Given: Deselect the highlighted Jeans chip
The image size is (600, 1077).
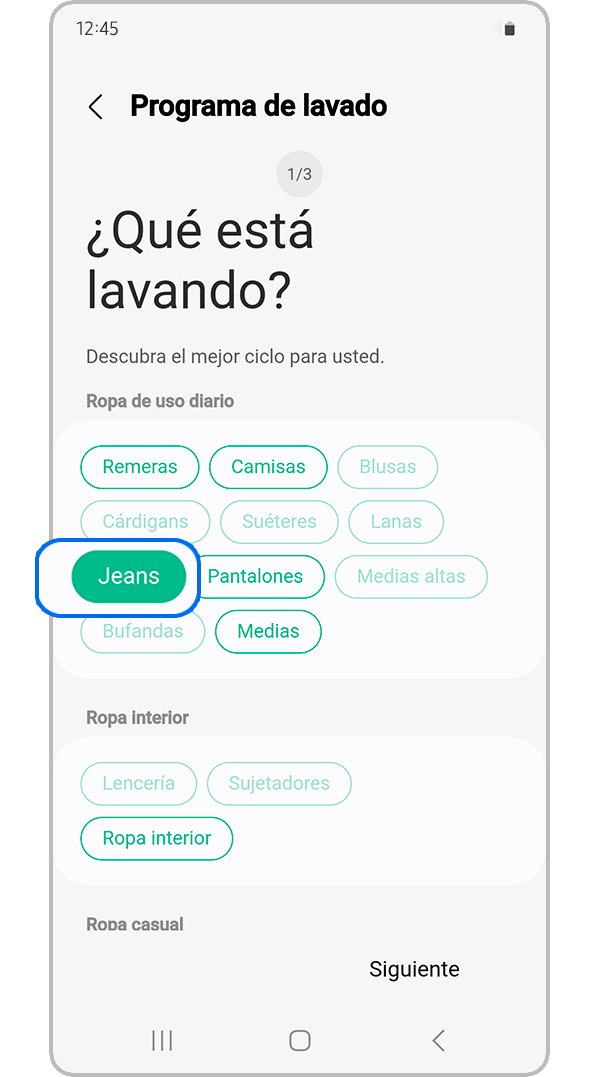Looking at the screenshot, I should [129, 577].
